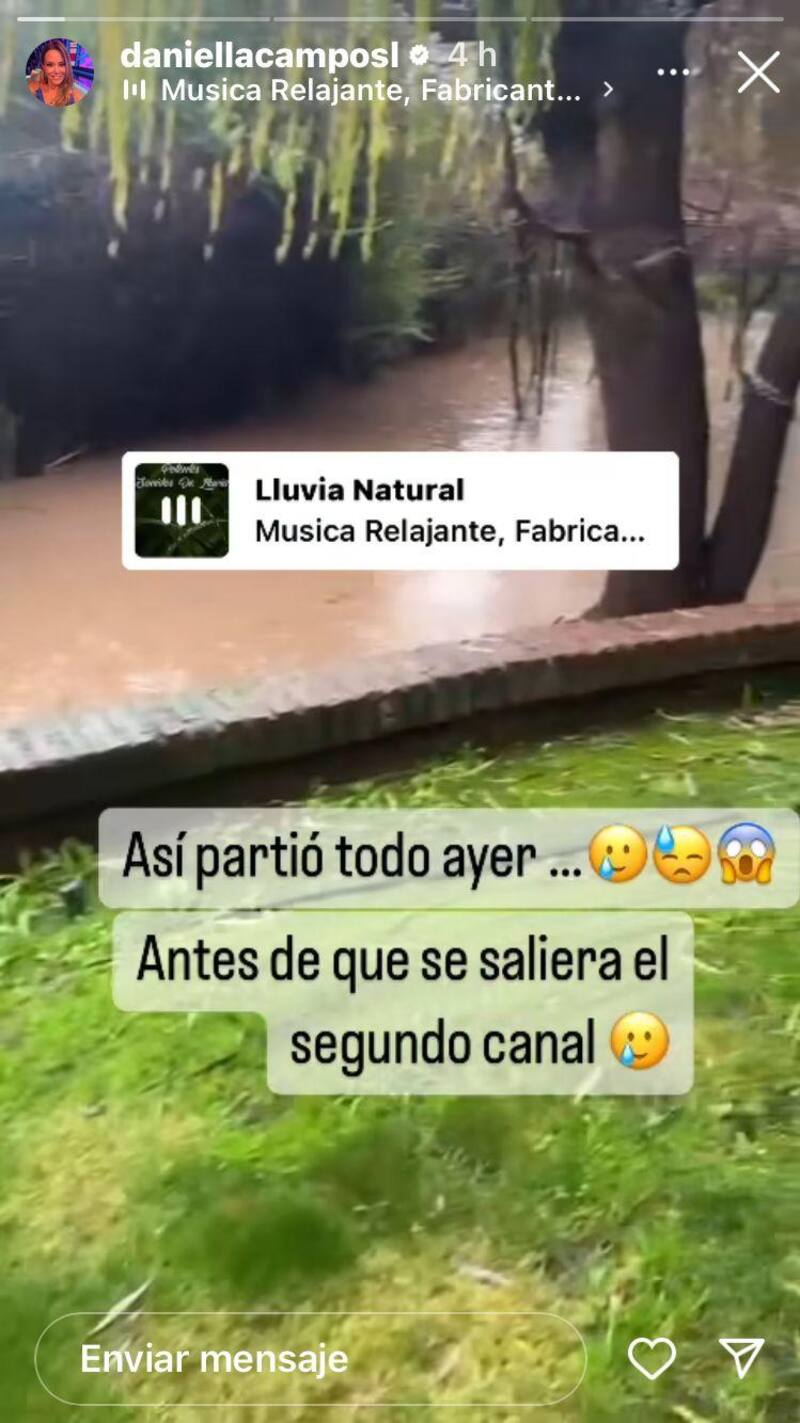Open the daniellacamposl username link

(x=259, y=55)
